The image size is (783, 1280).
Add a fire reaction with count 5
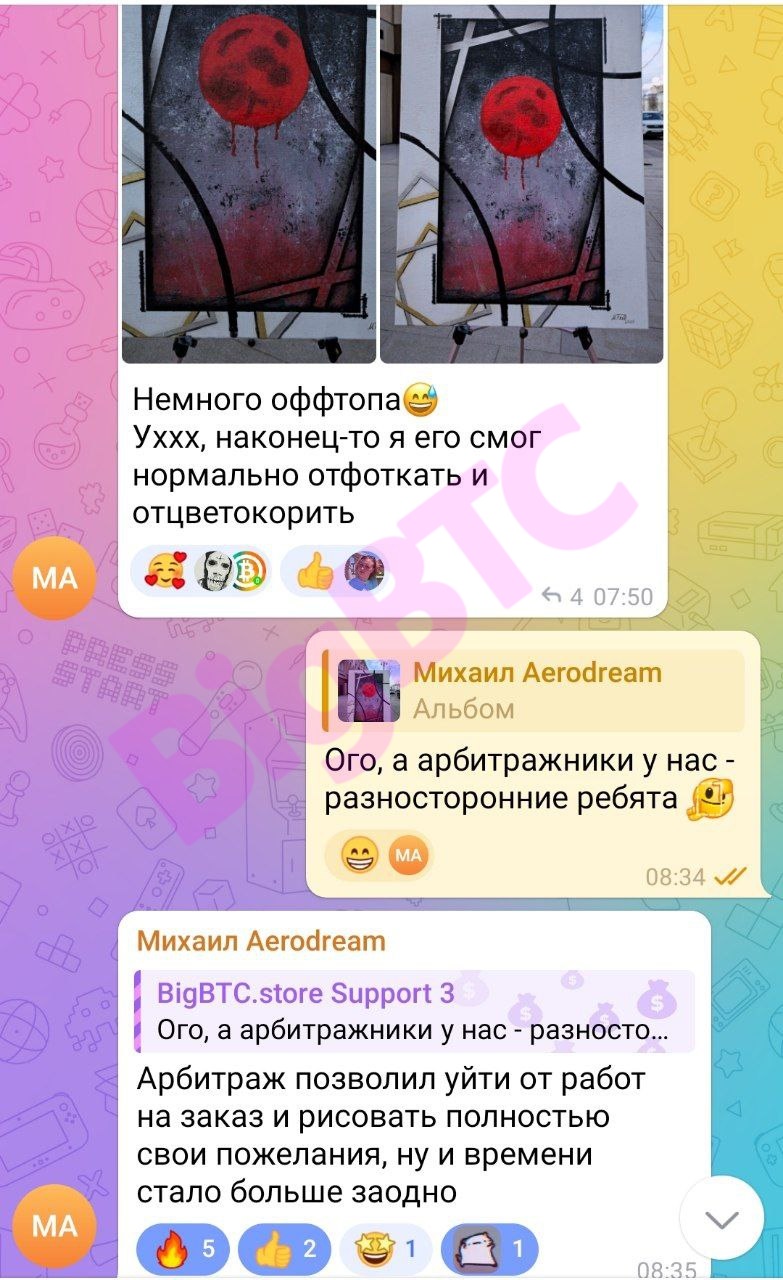click(x=183, y=1248)
